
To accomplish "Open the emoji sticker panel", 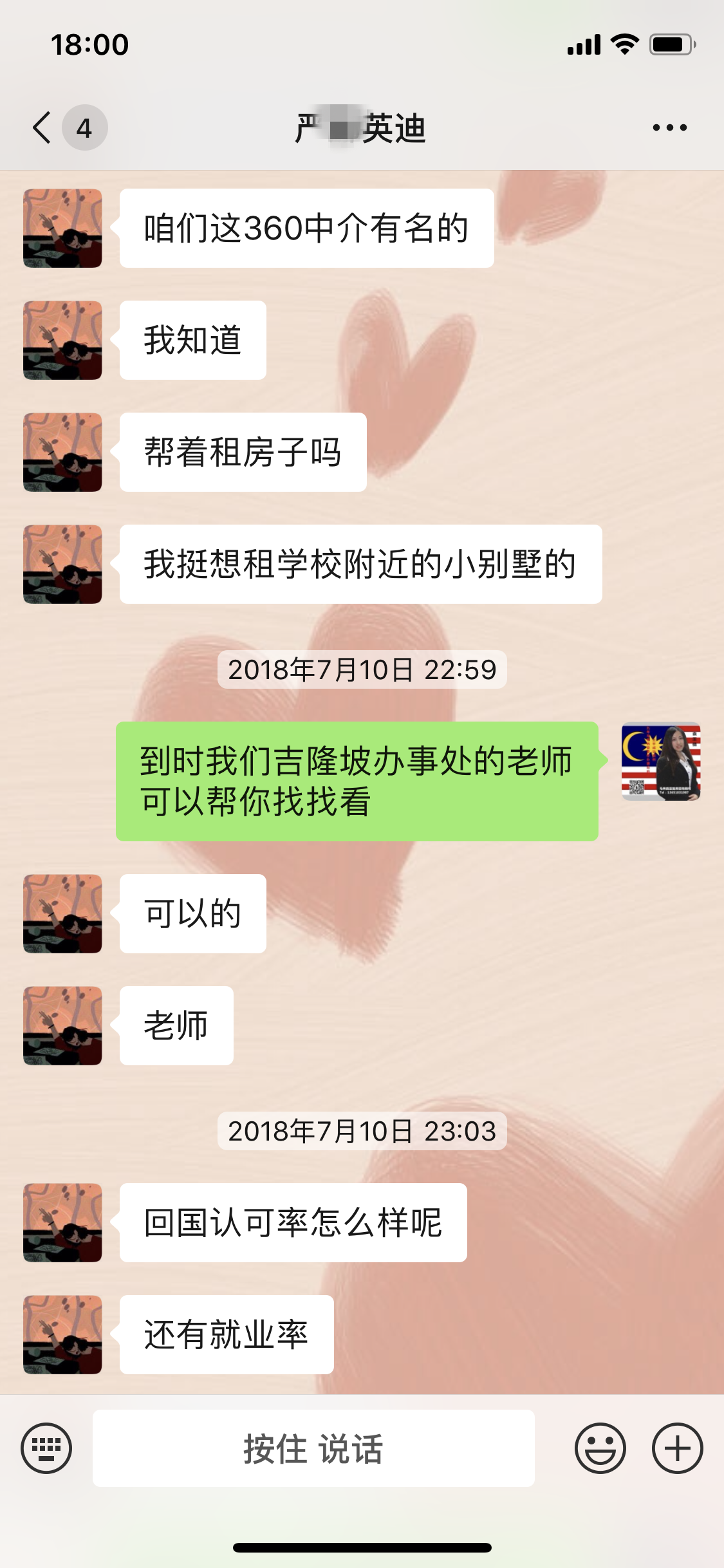I will [600, 1448].
